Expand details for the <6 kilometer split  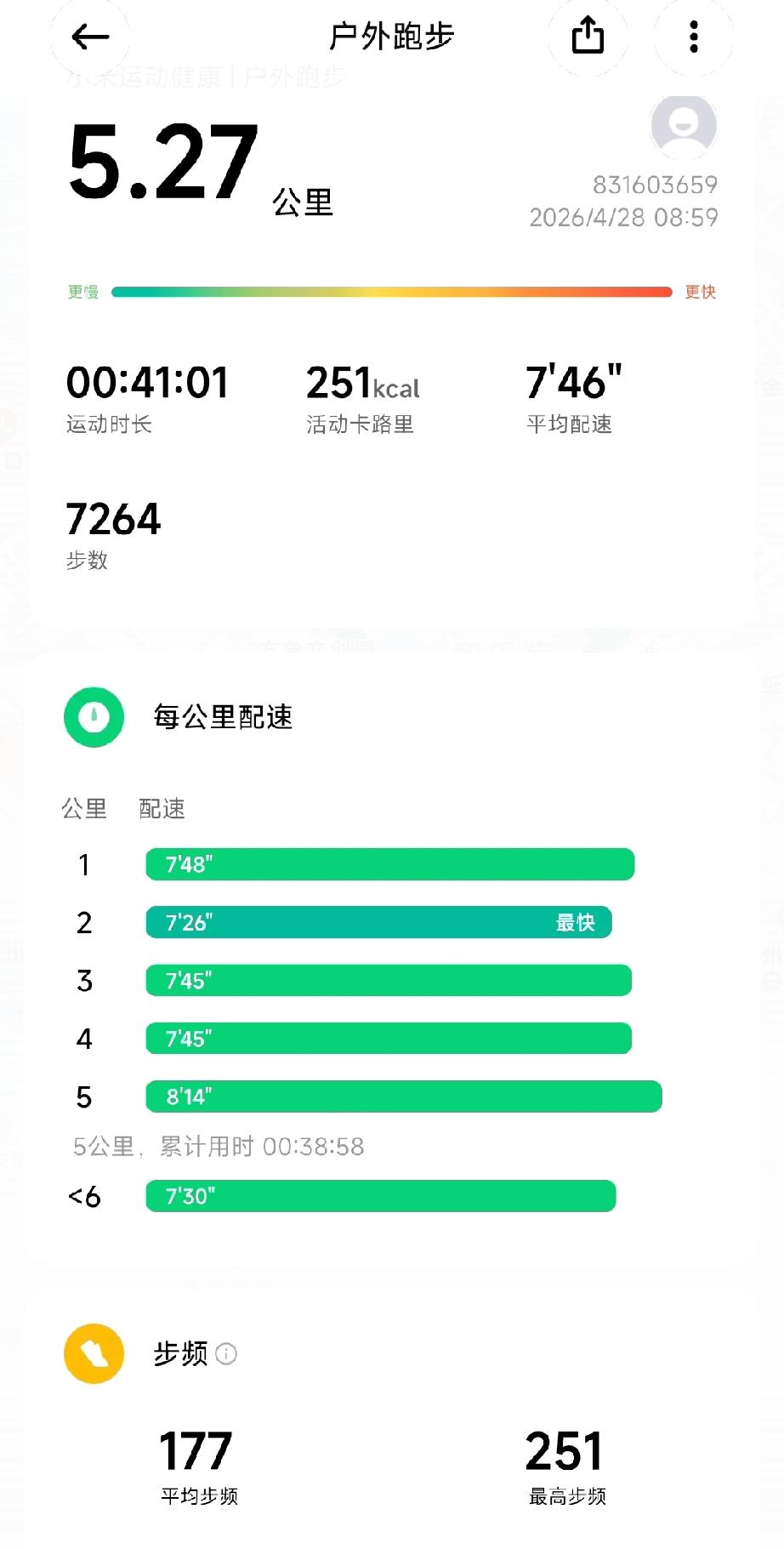(x=379, y=1196)
